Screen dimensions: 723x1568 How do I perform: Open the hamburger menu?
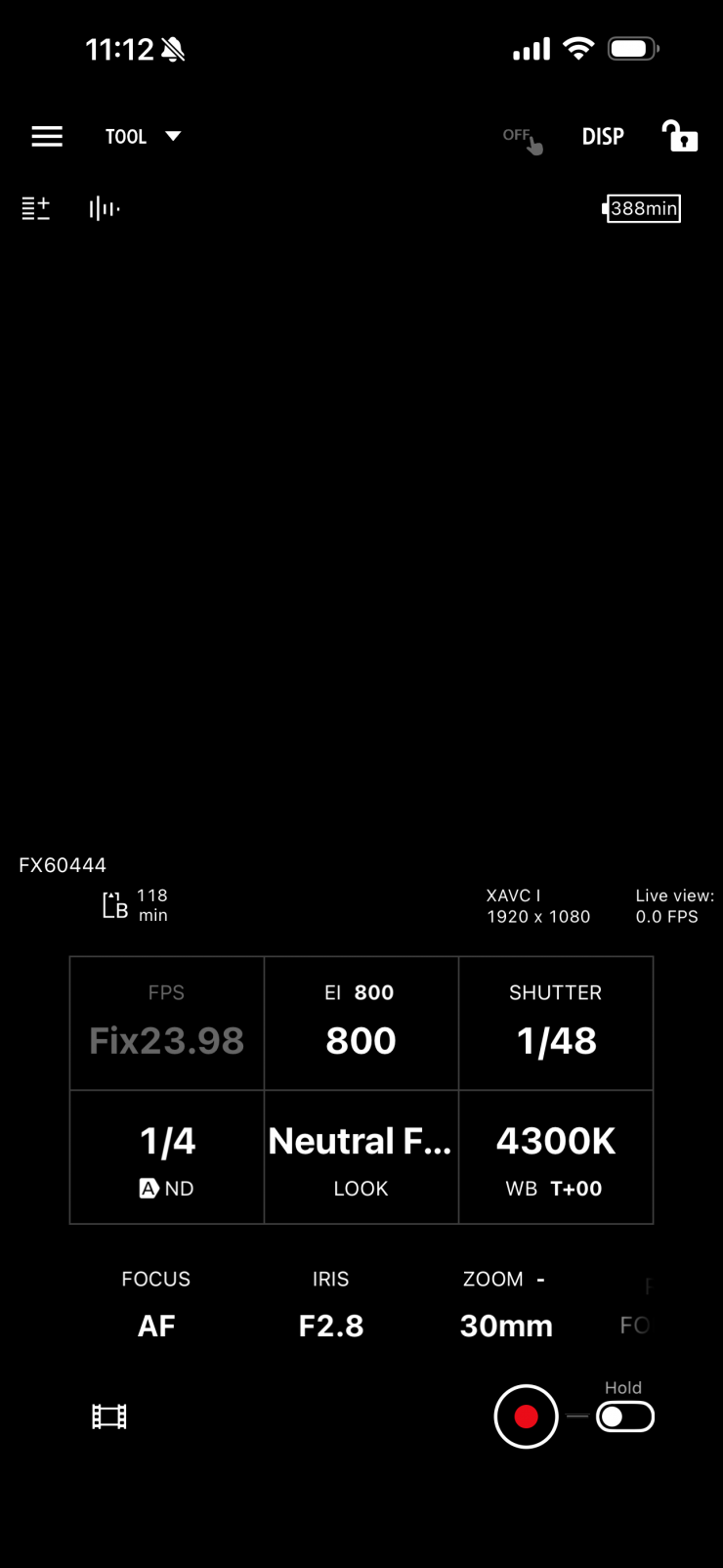[x=47, y=136]
